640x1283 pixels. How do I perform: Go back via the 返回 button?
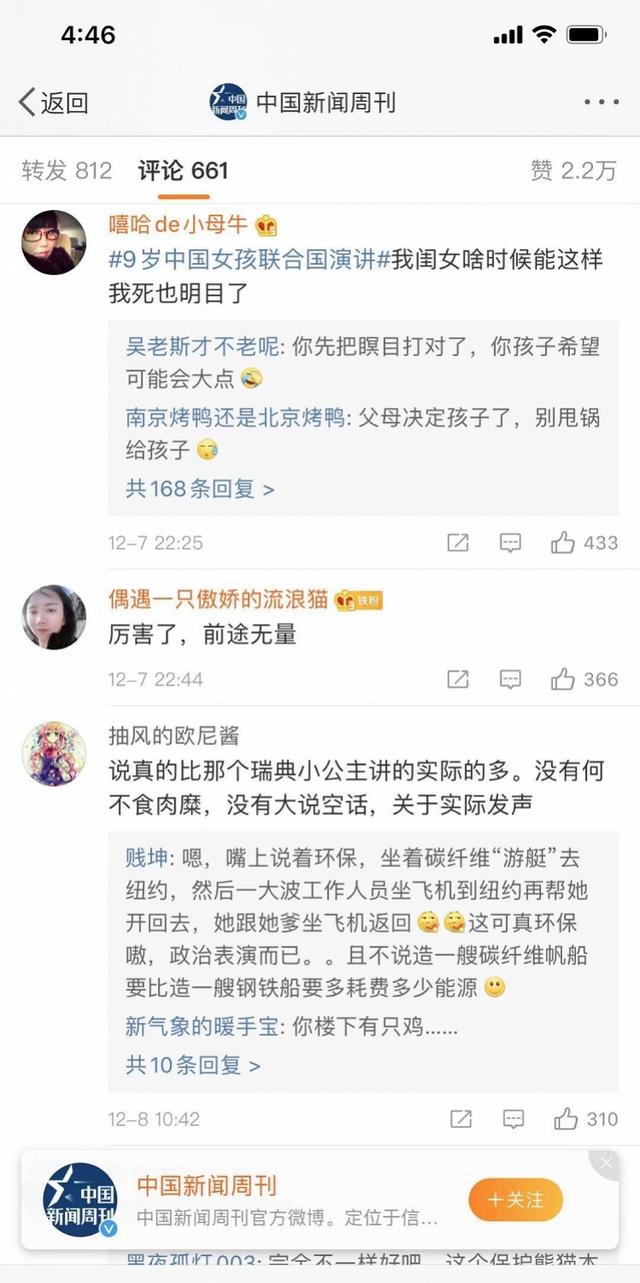click(x=54, y=102)
